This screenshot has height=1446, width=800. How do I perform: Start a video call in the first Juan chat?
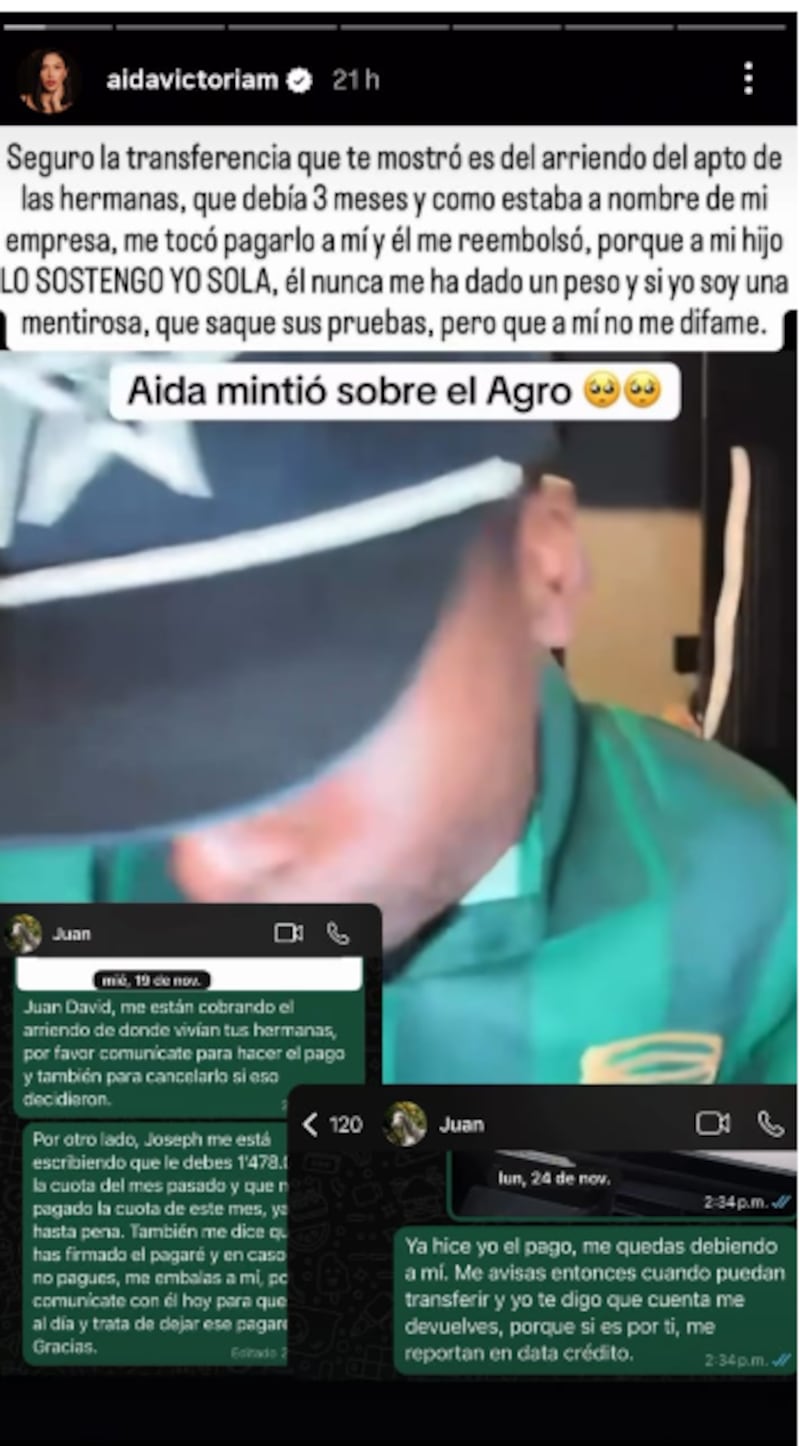coord(289,932)
